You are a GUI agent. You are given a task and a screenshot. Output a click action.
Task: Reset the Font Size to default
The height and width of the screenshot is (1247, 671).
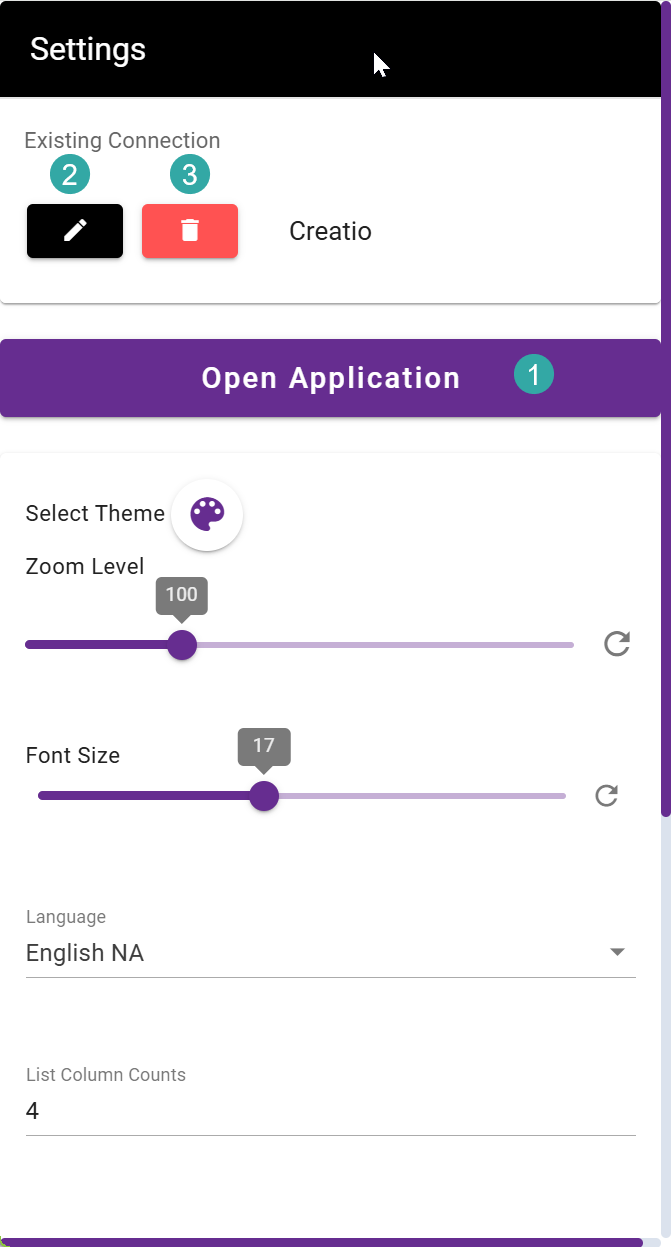pyautogui.click(x=607, y=796)
